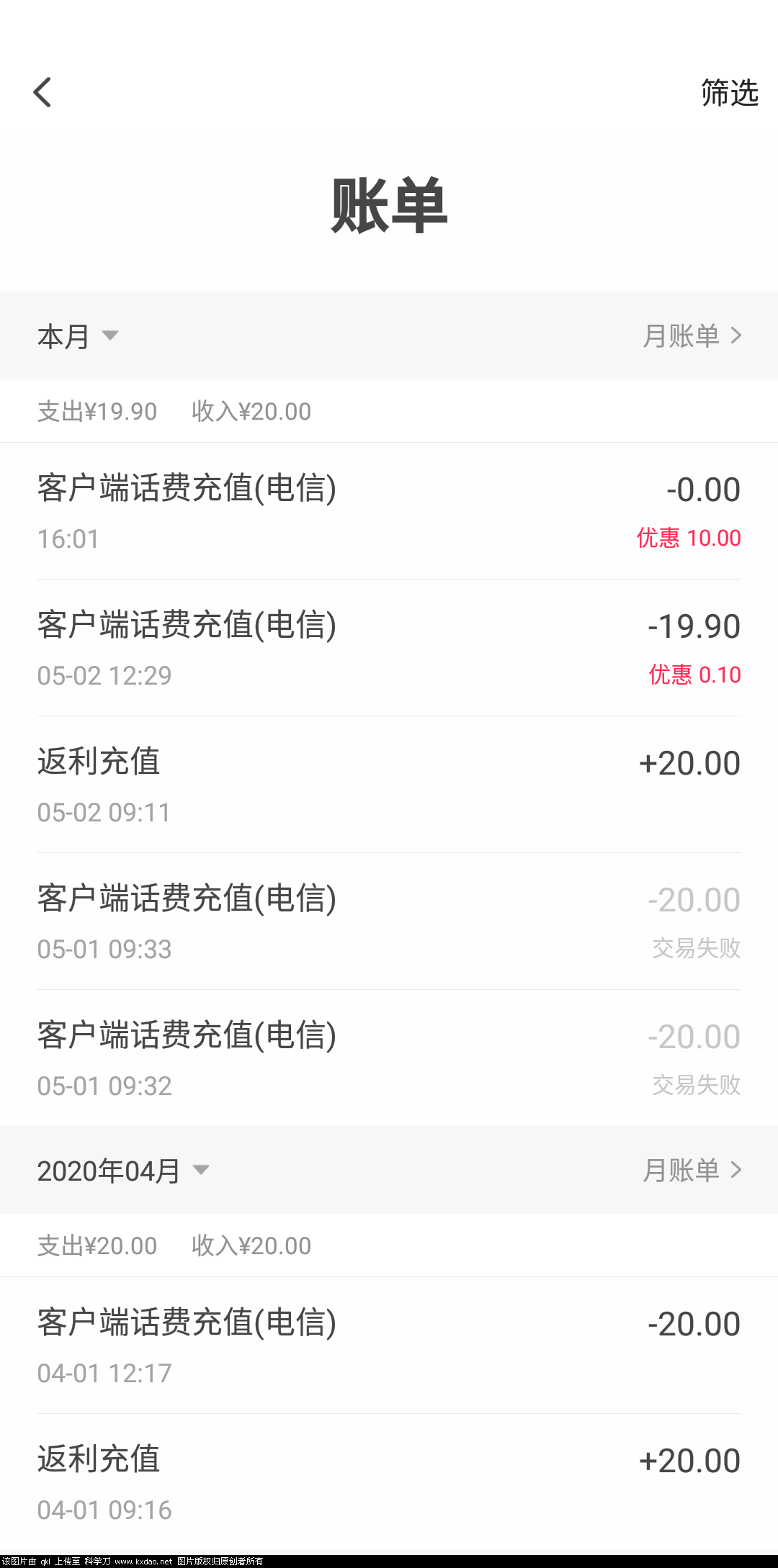Open 月账单 for 2020年04月
The image size is (778, 1568).
point(692,1171)
